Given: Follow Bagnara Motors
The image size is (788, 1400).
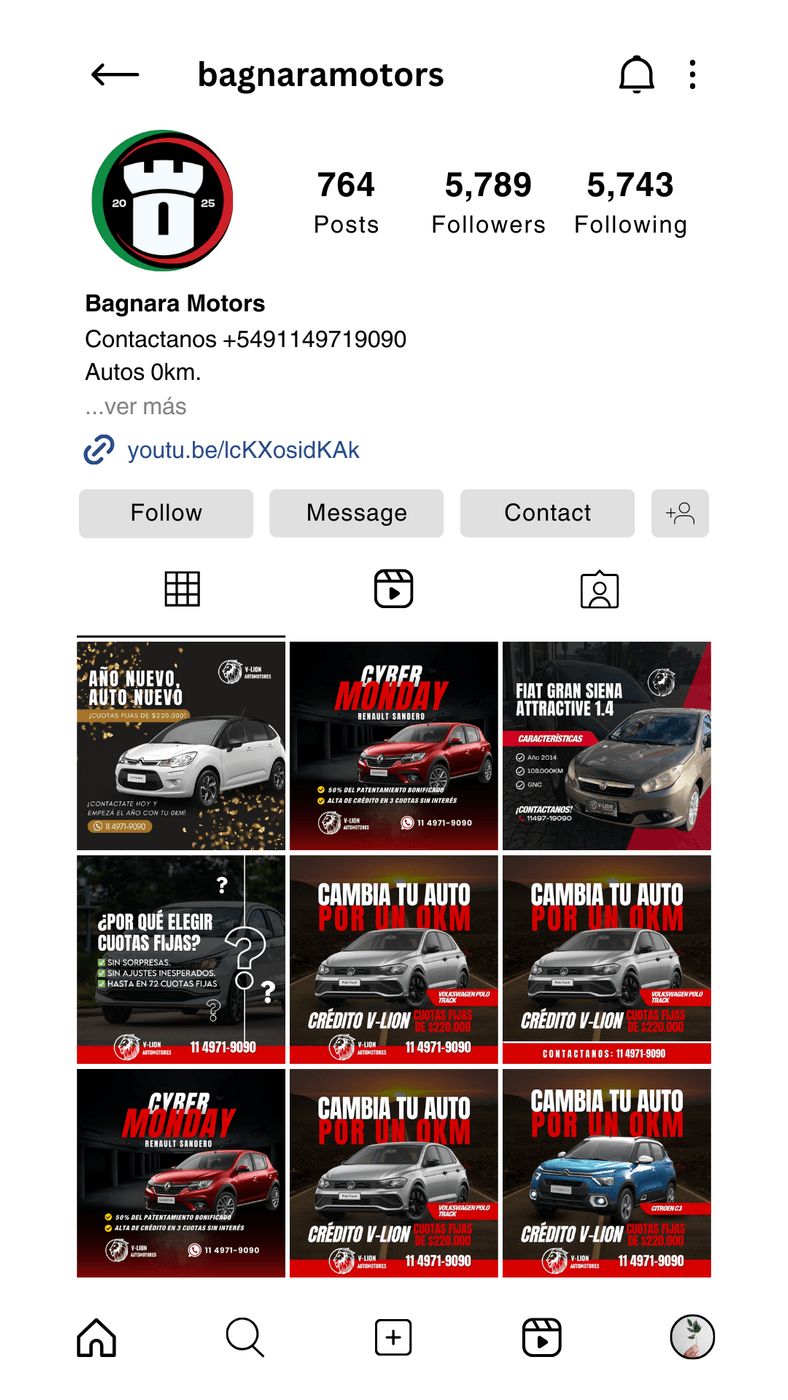Looking at the screenshot, I should (x=166, y=513).
